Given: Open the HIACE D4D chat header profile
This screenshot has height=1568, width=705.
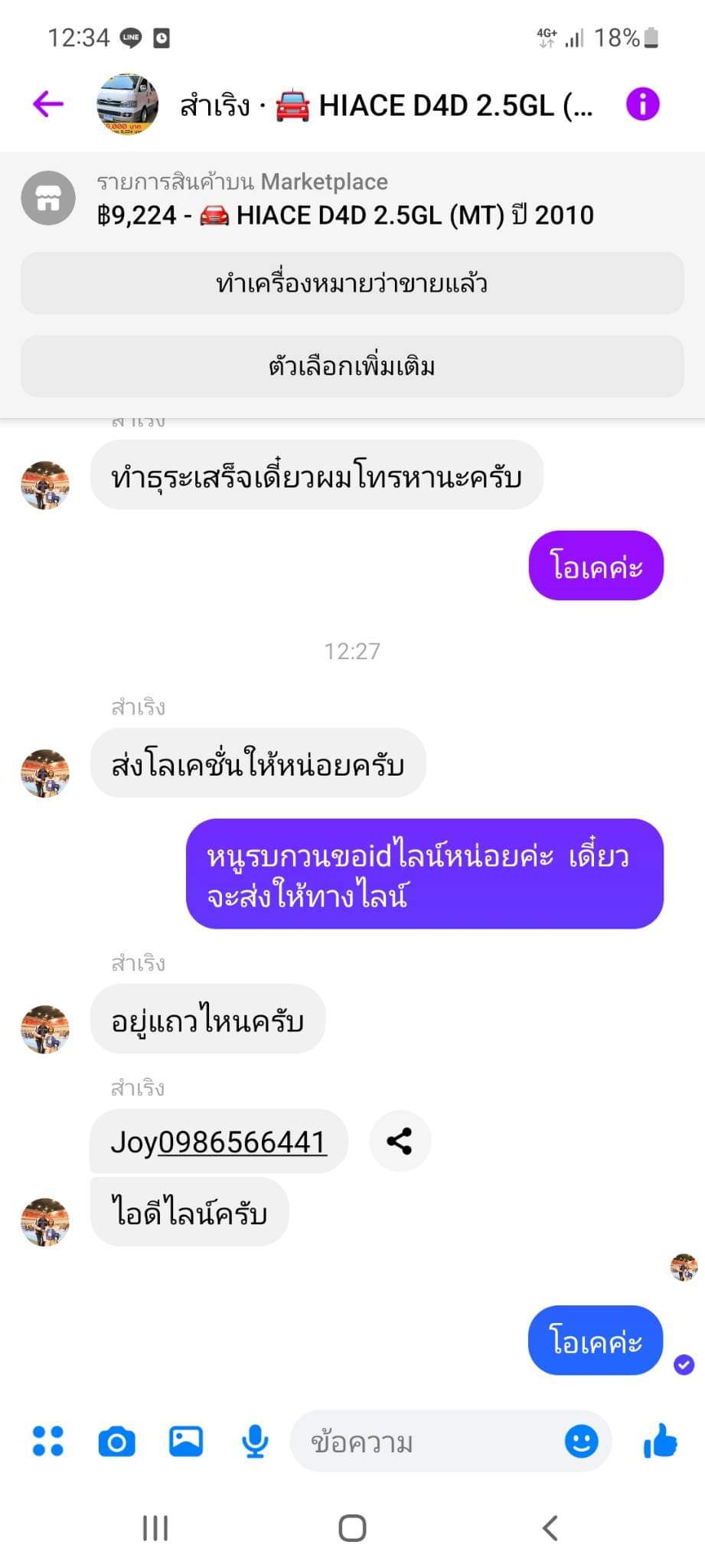Looking at the screenshot, I should (383, 105).
